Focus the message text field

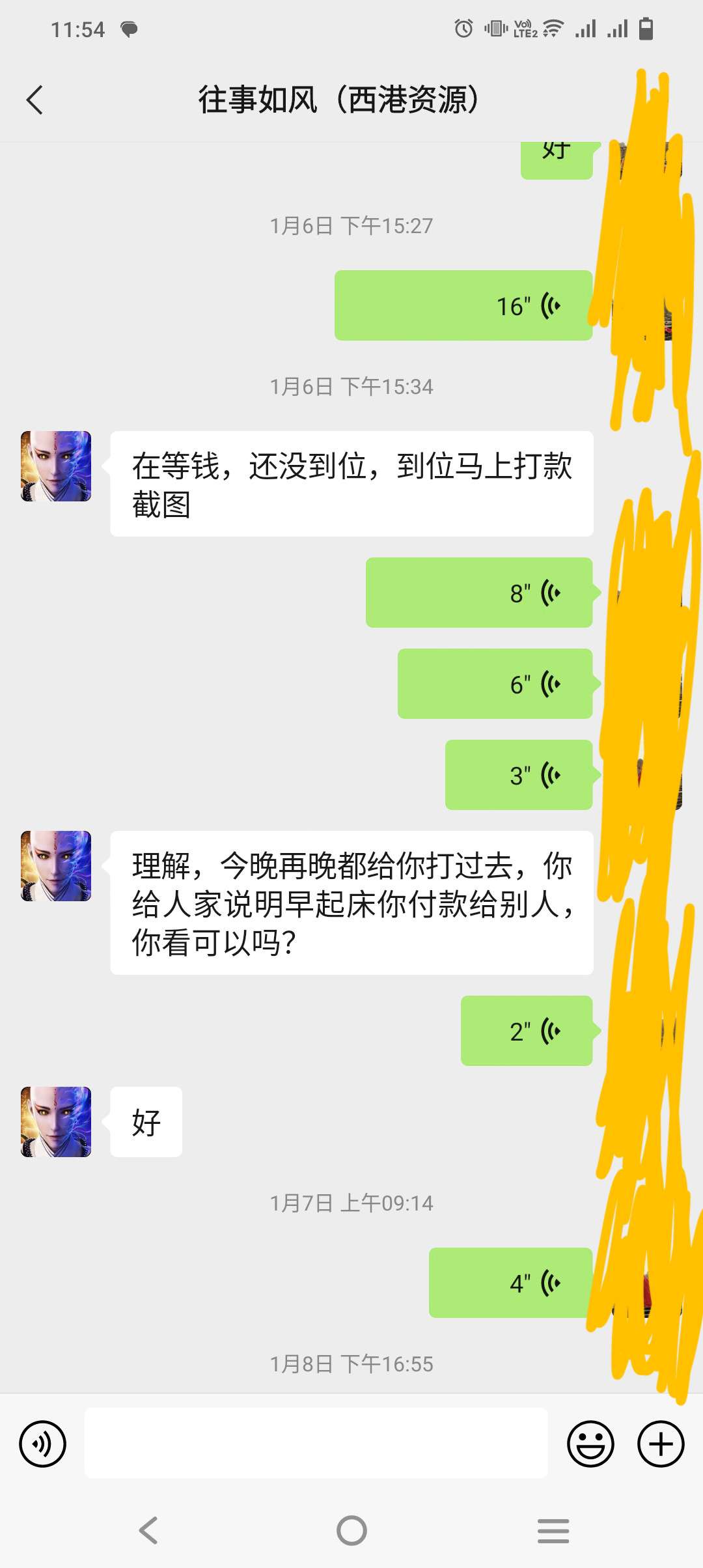coord(316,1444)
